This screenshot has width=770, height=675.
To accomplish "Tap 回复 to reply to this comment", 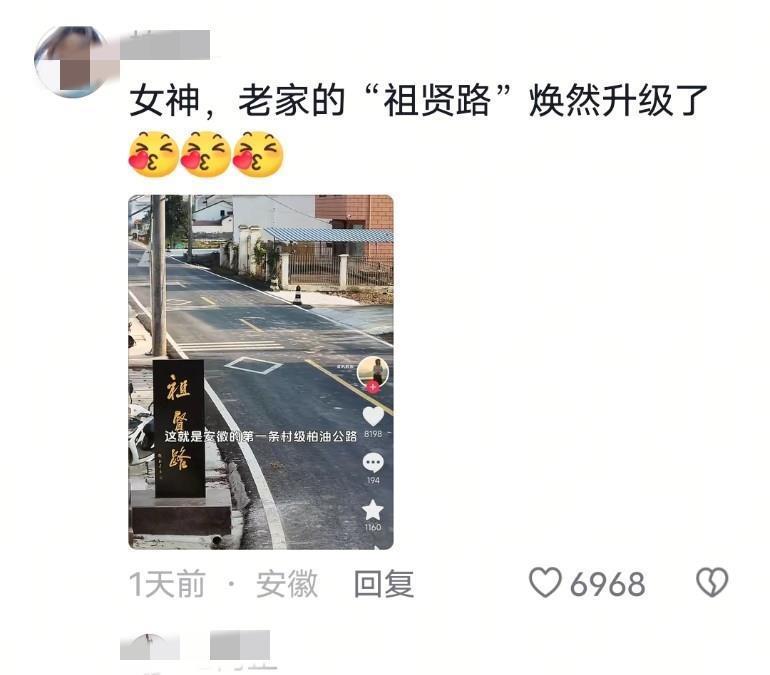I will click(383, 584).
